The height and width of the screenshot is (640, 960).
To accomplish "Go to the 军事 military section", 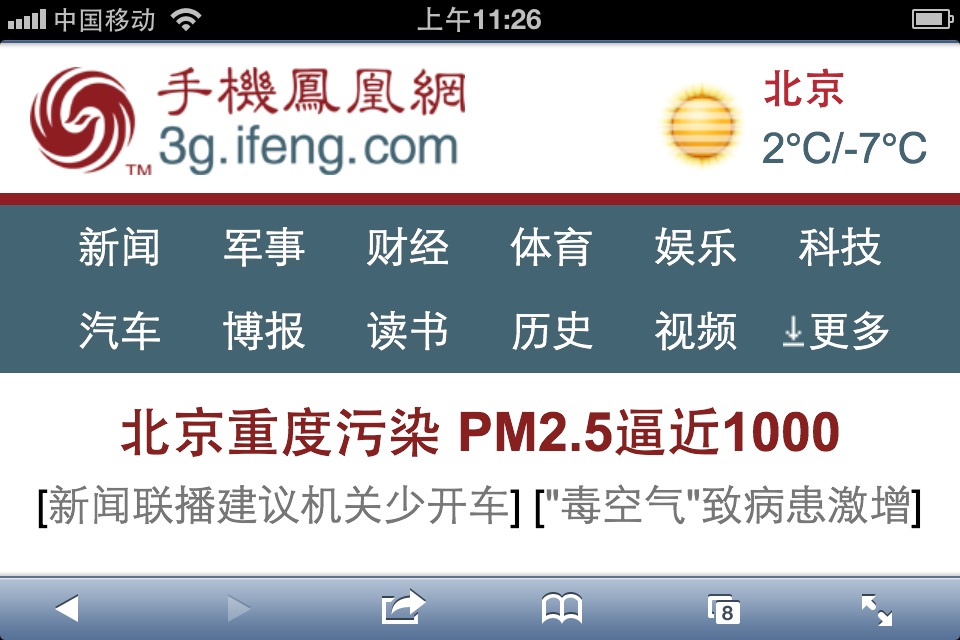I will pos(264,248).
